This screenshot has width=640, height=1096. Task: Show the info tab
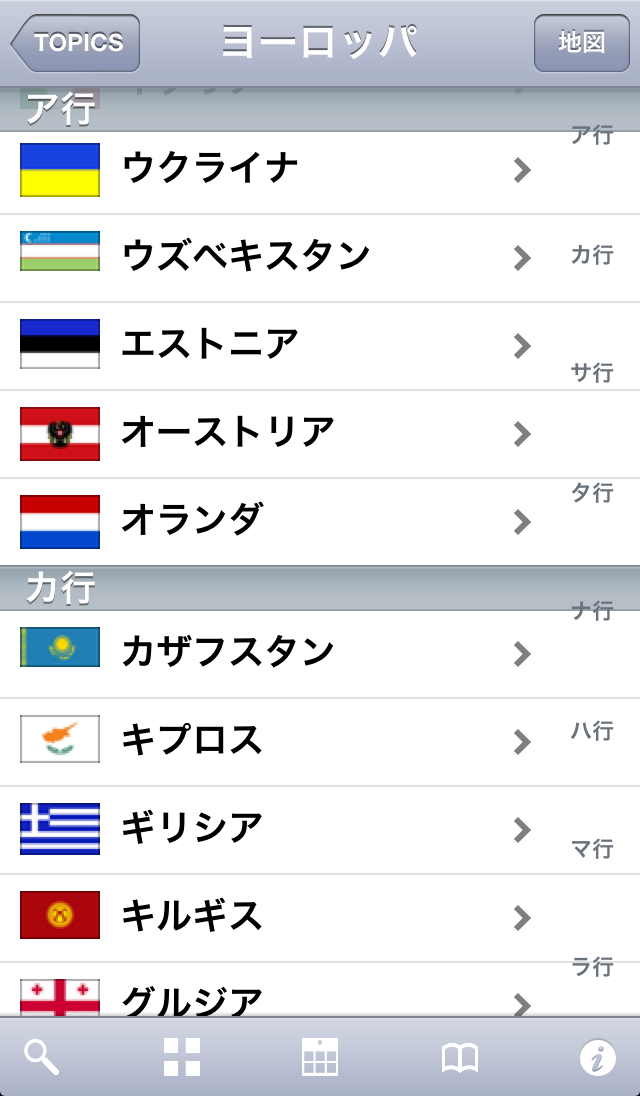[598, 1057]
